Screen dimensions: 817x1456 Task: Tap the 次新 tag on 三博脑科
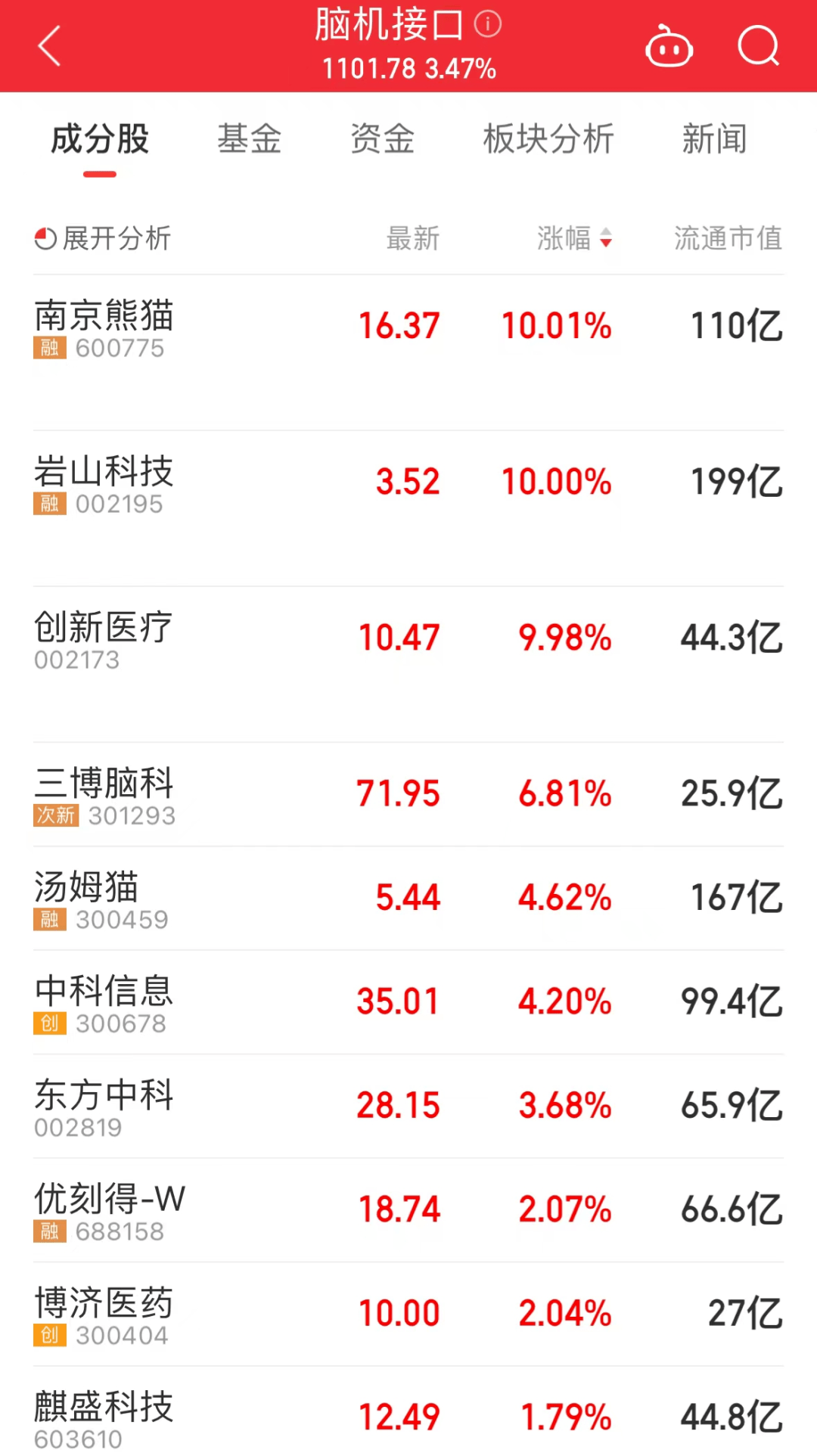pyautogui.click(x=56, y=817)
